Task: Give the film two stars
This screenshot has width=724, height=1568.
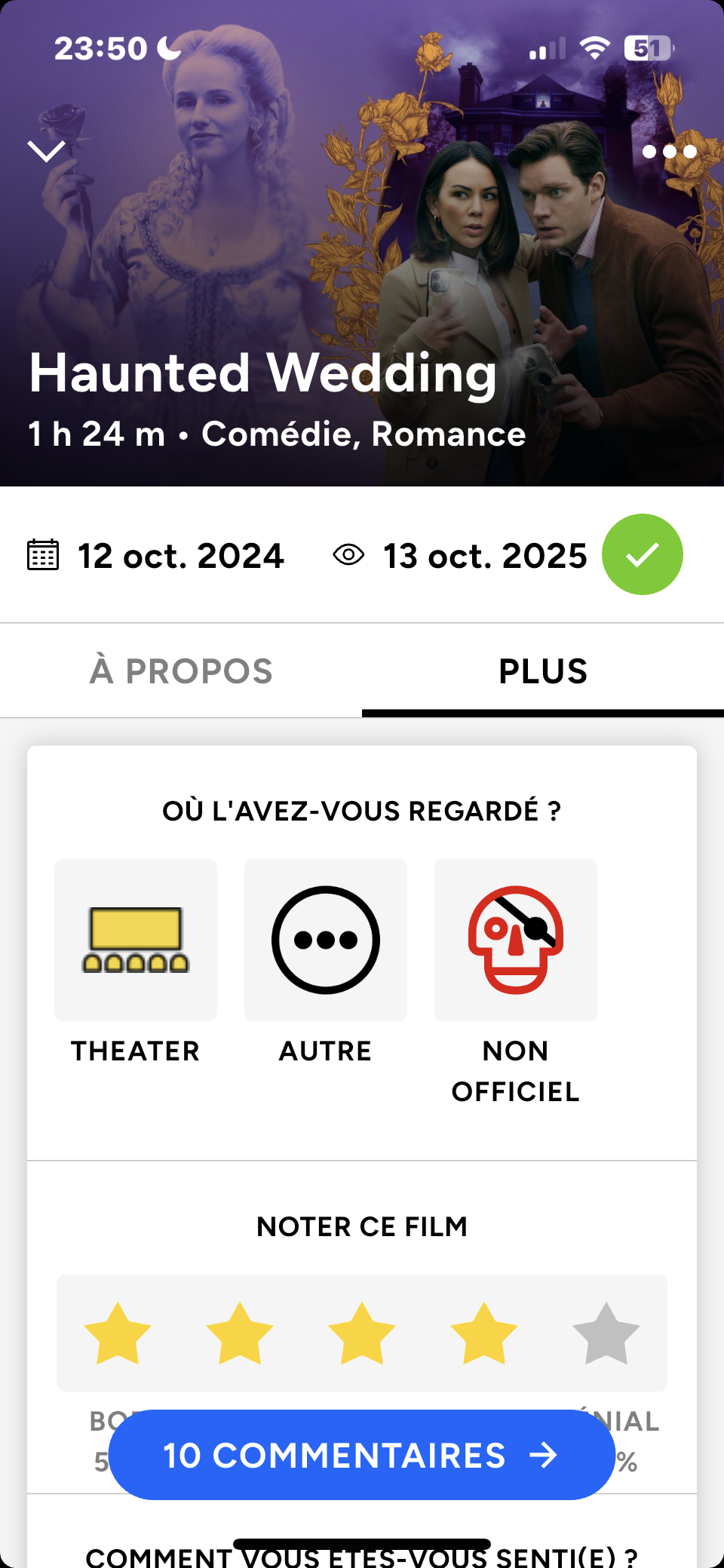Action: (x=240, y=1333)
